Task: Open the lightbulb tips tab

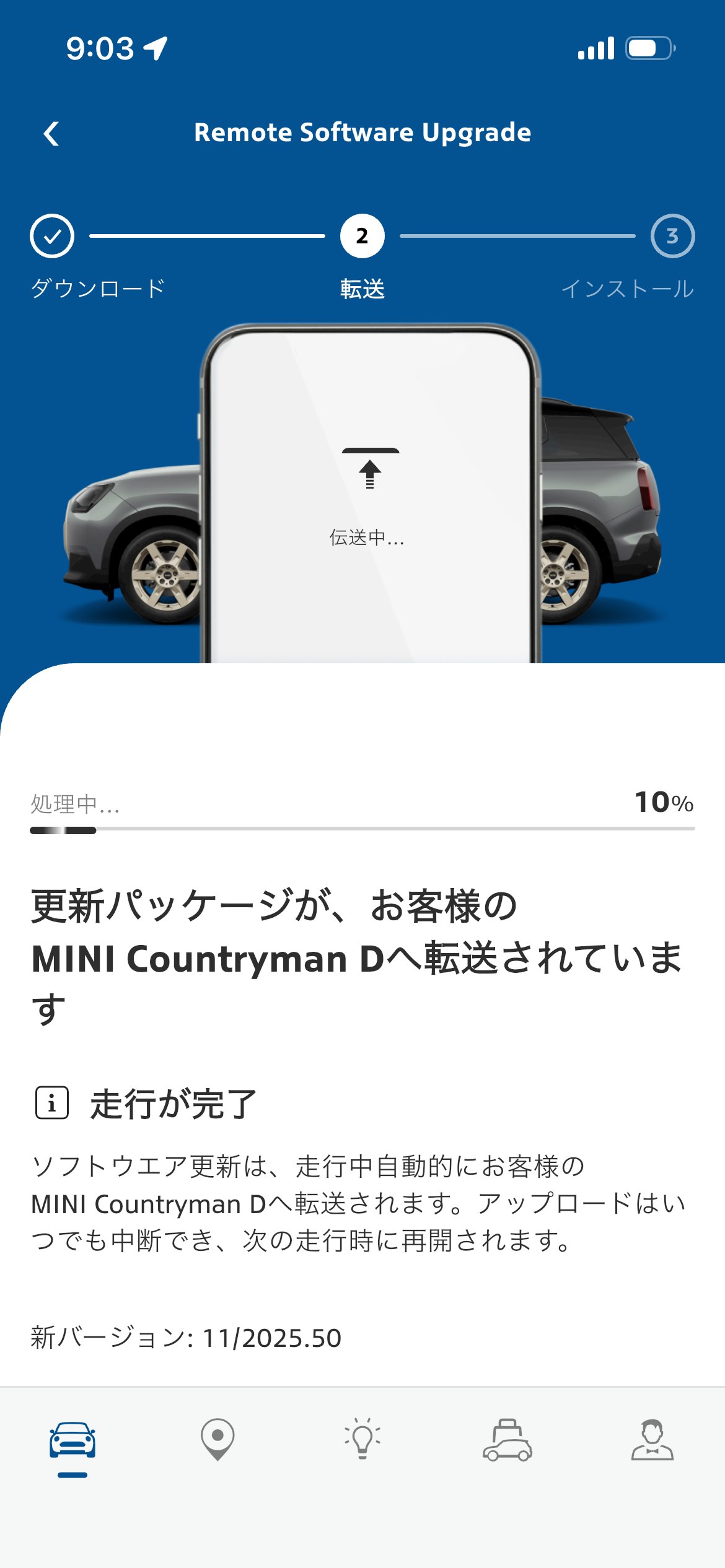Action: pyautogui.click(x=362, y=1439)
